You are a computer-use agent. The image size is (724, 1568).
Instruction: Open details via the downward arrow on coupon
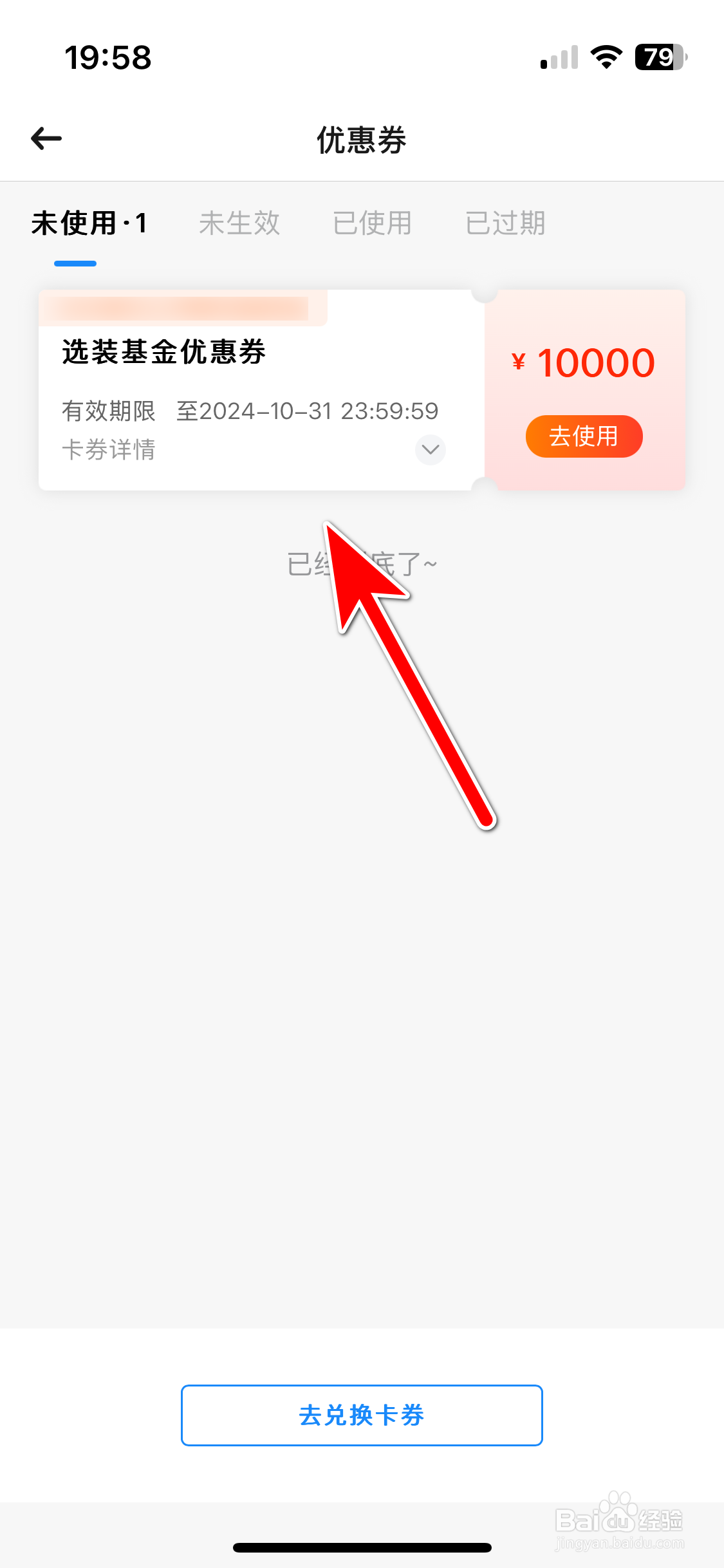click(430, 450)
